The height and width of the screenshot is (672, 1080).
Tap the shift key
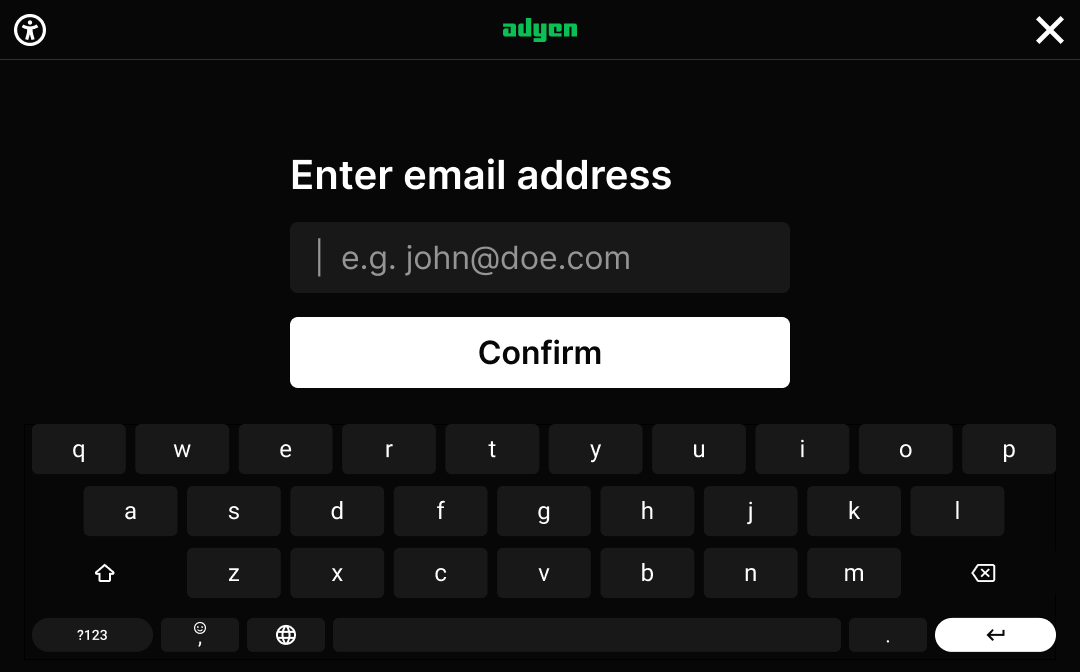pyautogui.click(x=104, y=573)
